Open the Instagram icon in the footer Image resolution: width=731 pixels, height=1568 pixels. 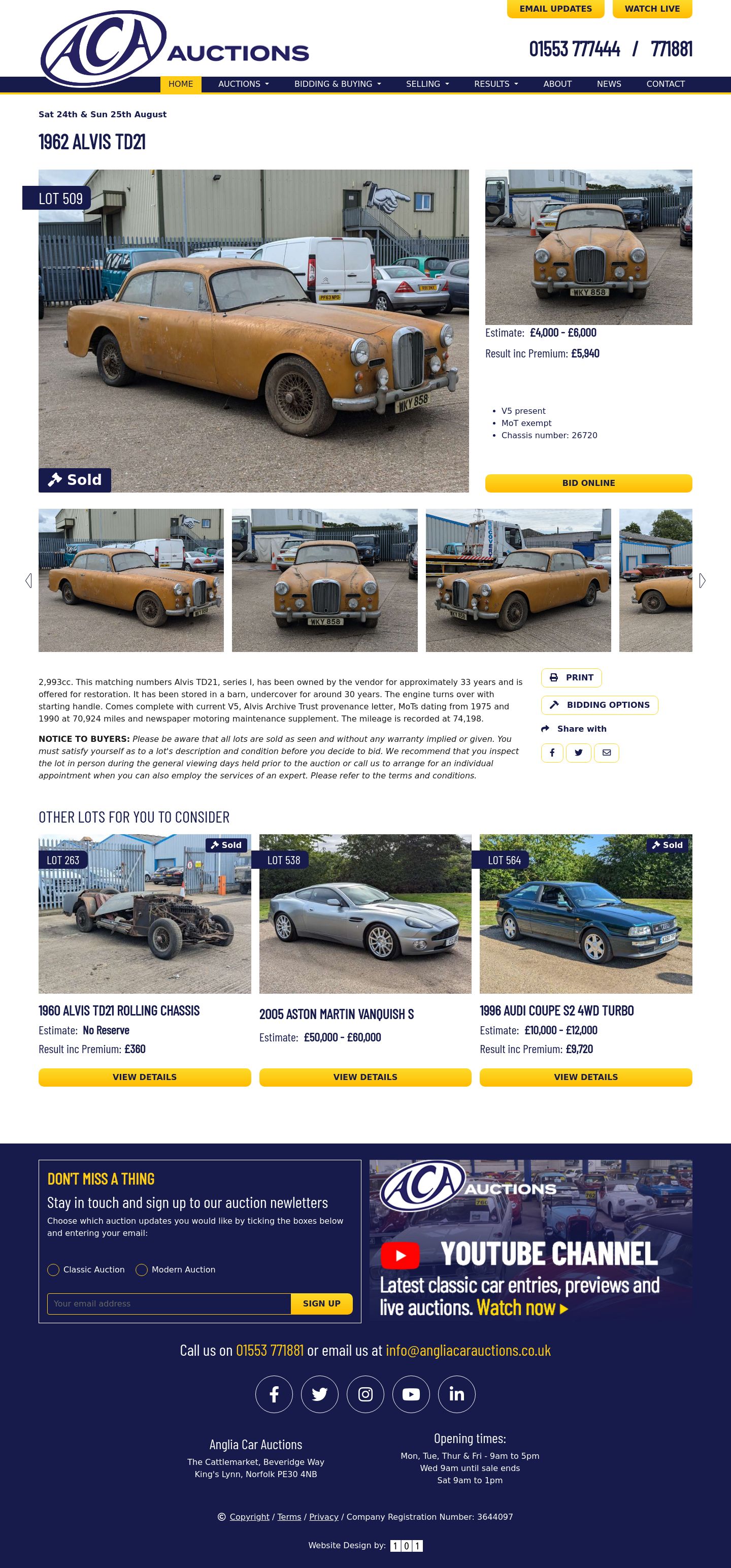pos(365,1394)
